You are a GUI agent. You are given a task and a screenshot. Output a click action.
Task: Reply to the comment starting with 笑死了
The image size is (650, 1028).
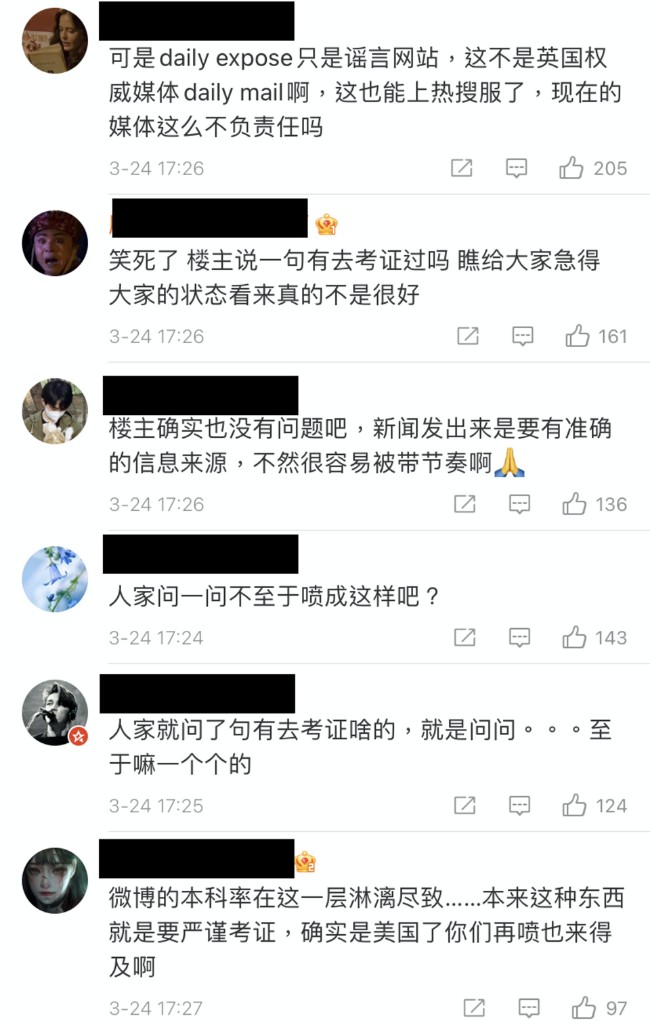click(522, 336)
